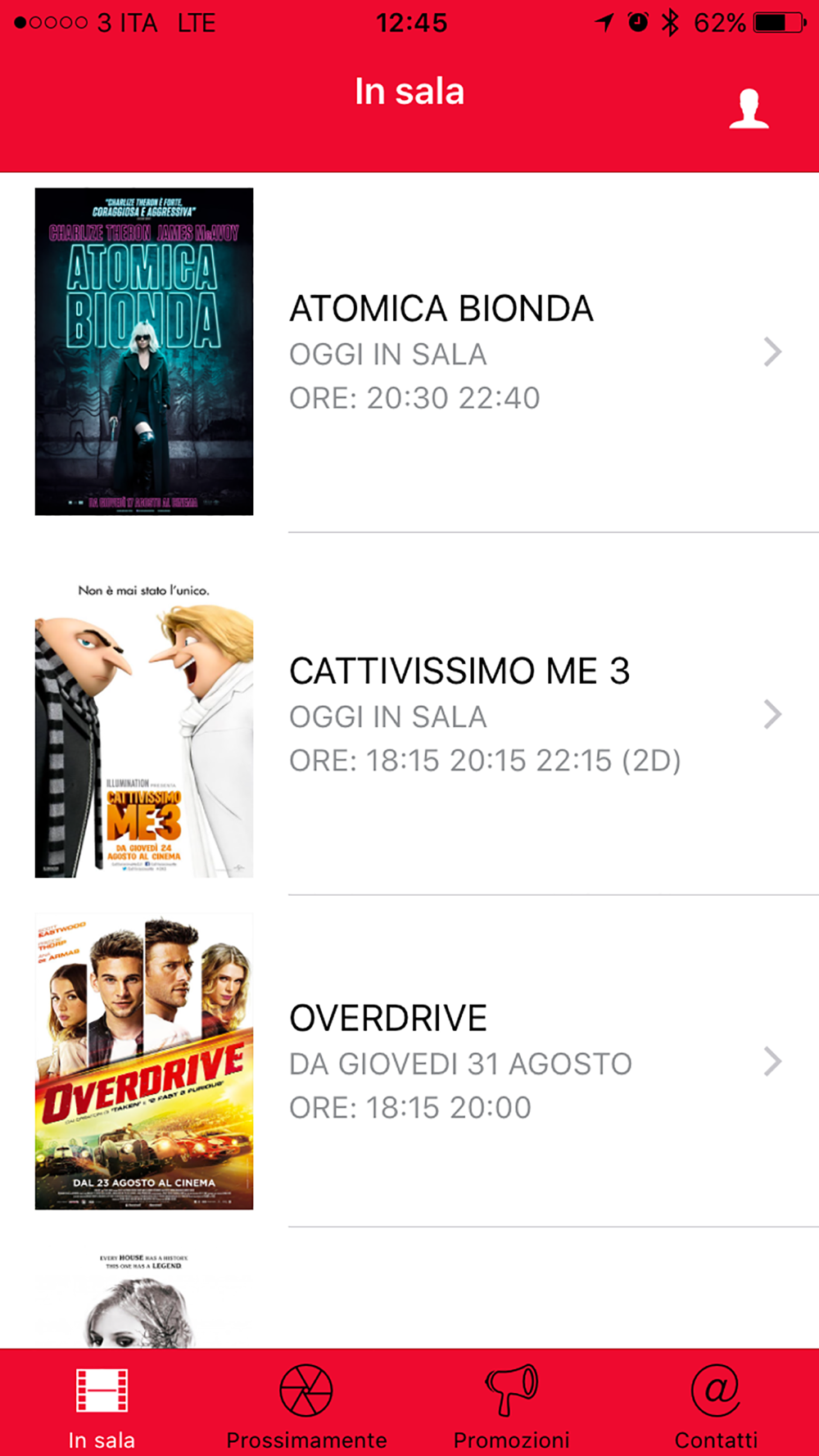819x1456 pixels.
Task: Open the user profile icon
Action: click(749, 109)
